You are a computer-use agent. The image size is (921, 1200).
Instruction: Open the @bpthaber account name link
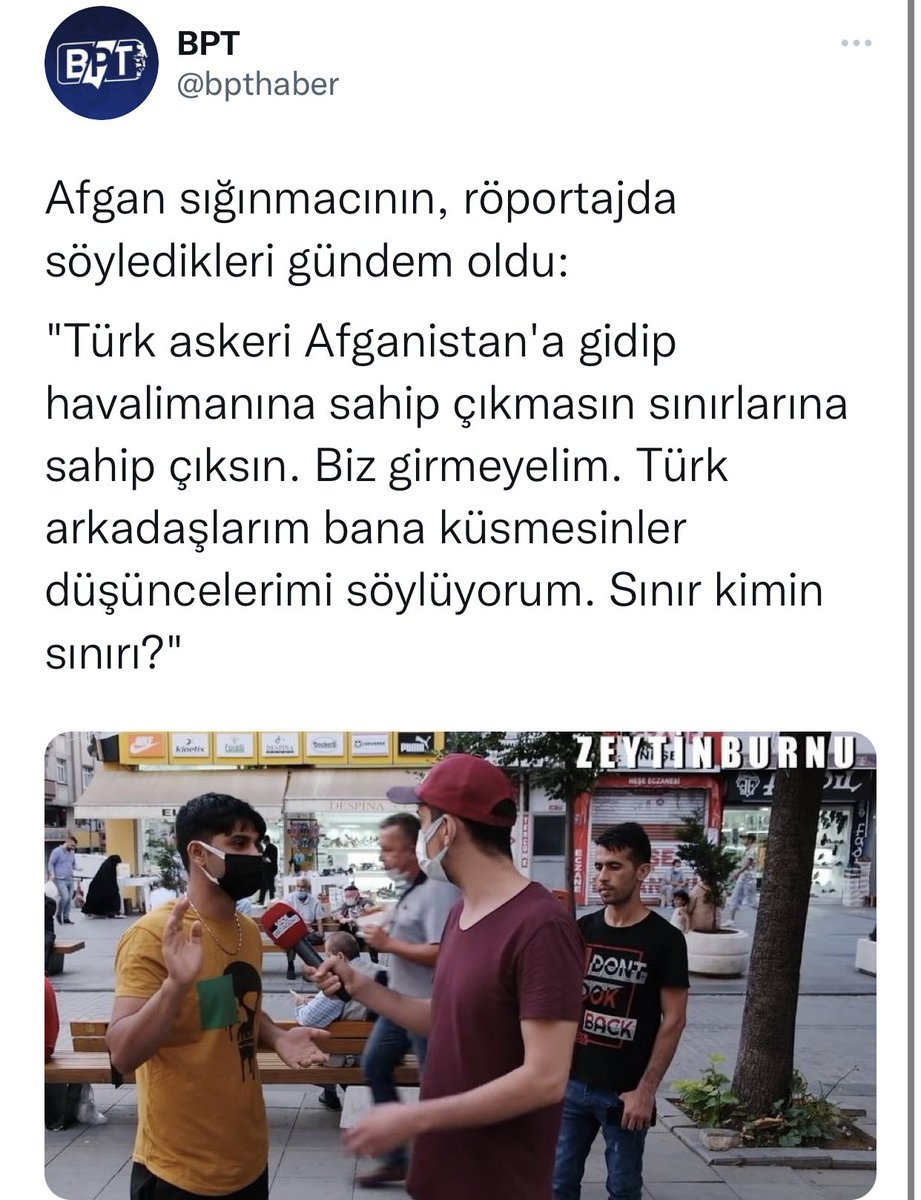coord(258,85)
